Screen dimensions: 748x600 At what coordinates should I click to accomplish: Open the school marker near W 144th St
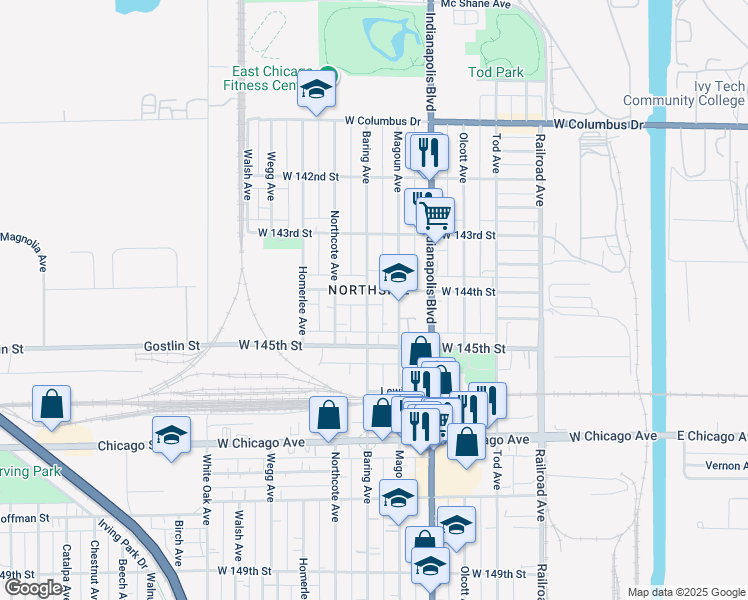tap(398, 273)
